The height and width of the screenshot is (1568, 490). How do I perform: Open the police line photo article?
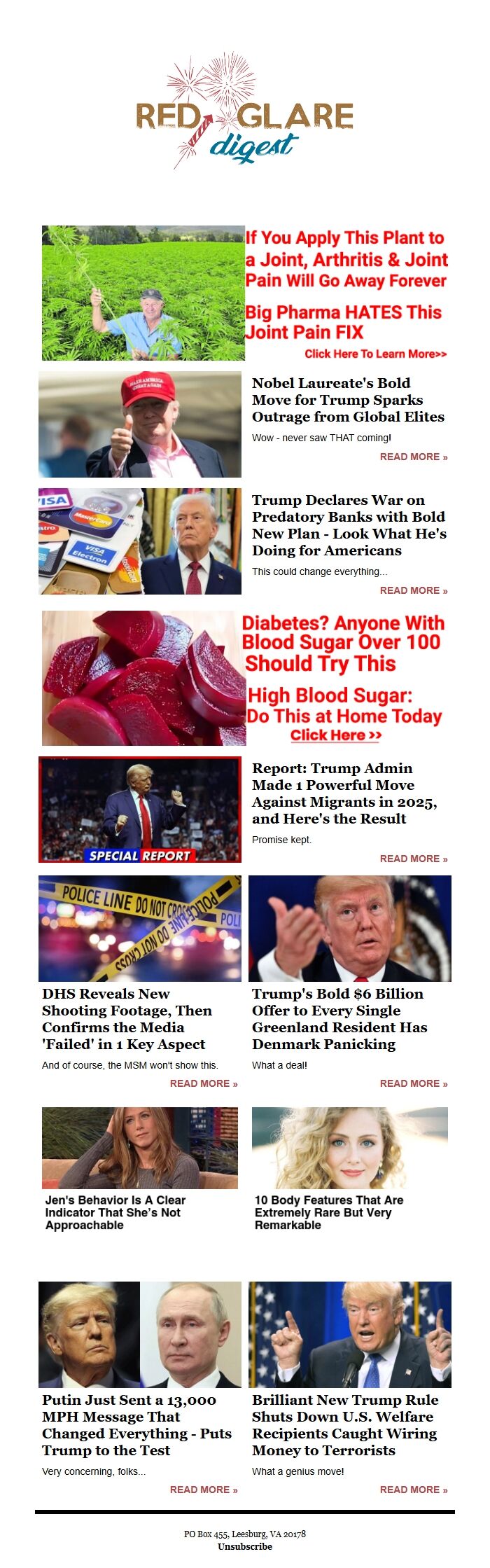tap(140, 929)
